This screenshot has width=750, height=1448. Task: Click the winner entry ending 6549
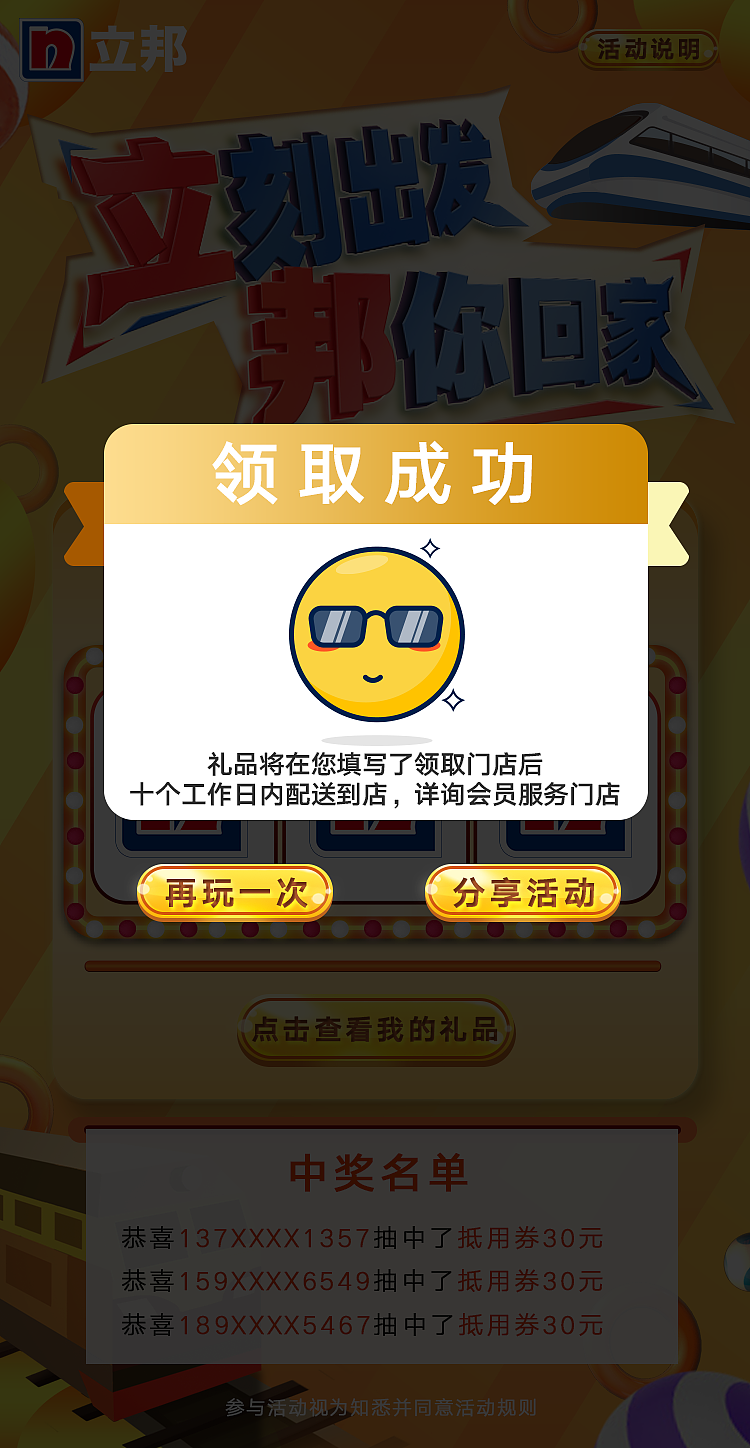[x=375, y=1281]
